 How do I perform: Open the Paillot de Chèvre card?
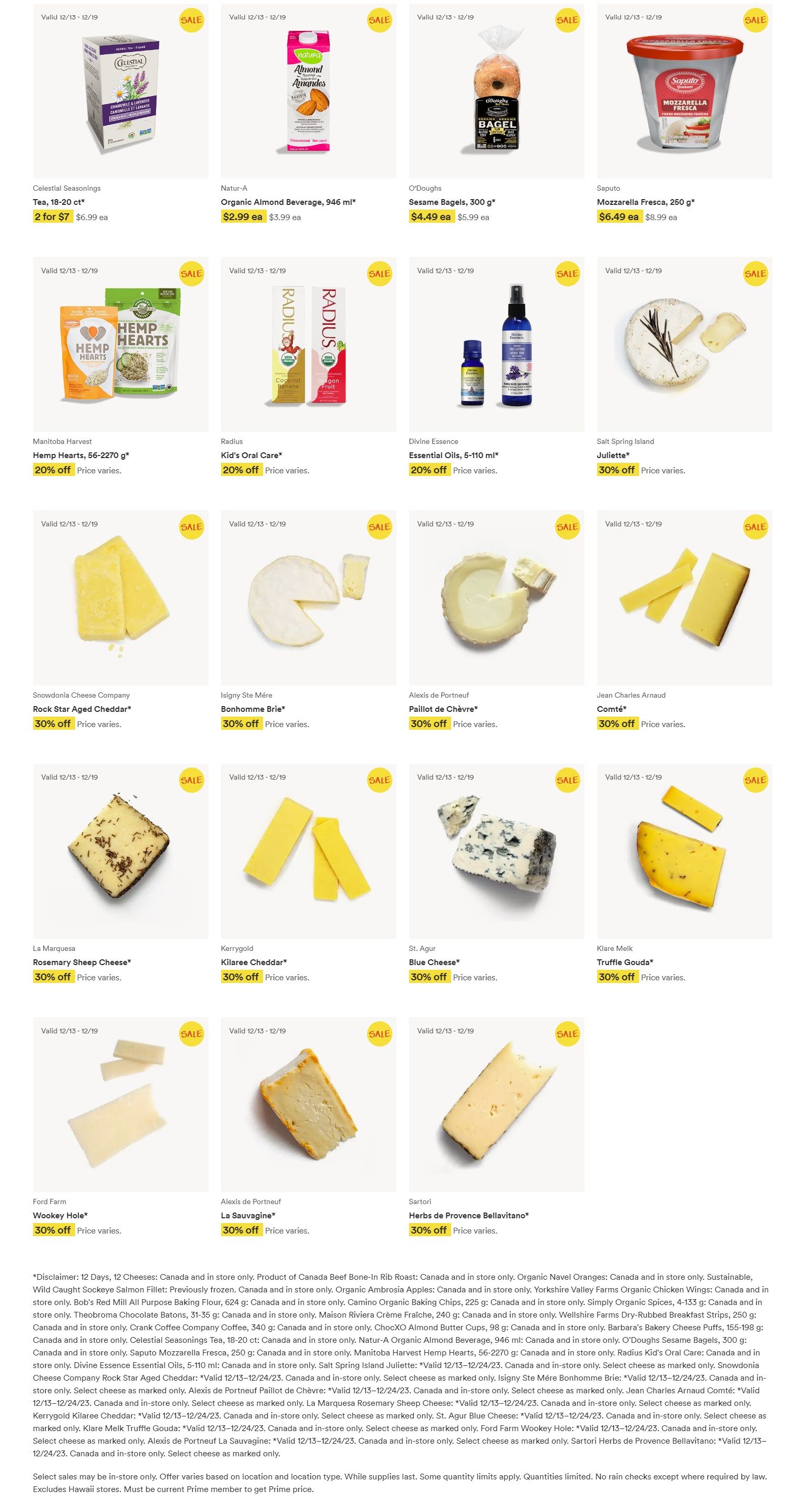496,620
